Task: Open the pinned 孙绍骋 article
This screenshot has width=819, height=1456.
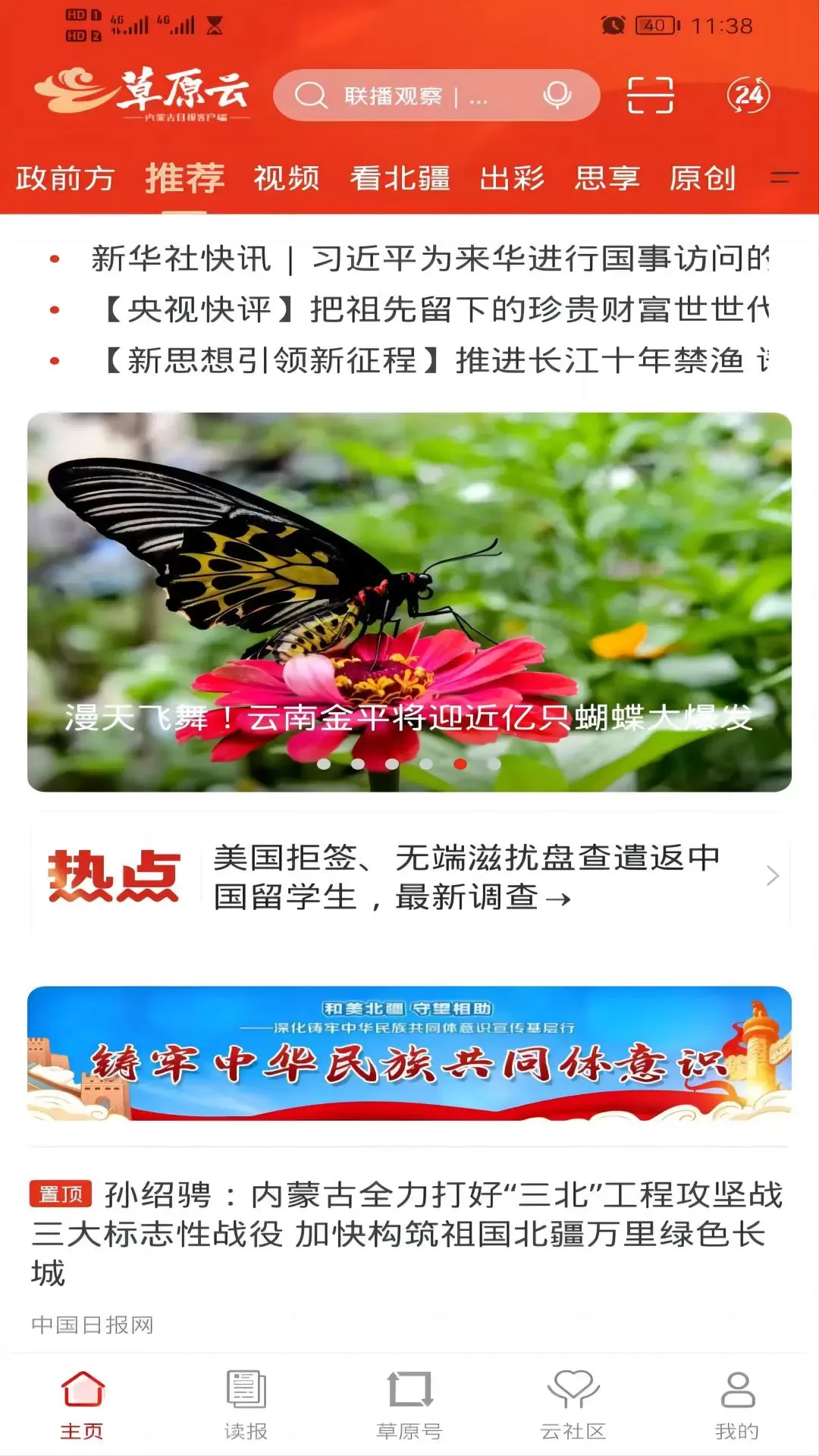Action: click(x=408, y=1233)
